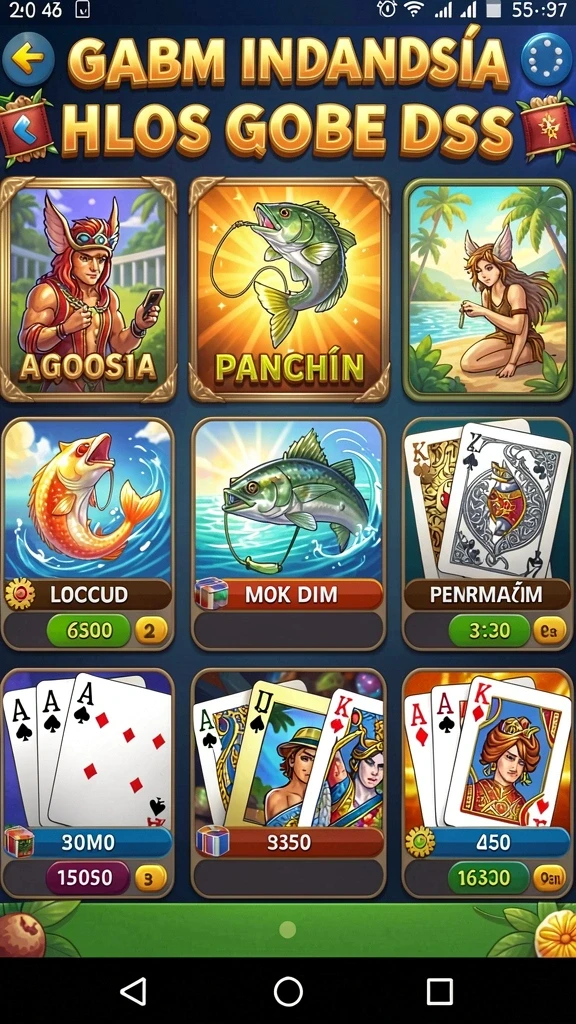The width and height of the screenshot is (576, 1024).
Task: Tap the page indicator dot
Action: click(287, 930)
